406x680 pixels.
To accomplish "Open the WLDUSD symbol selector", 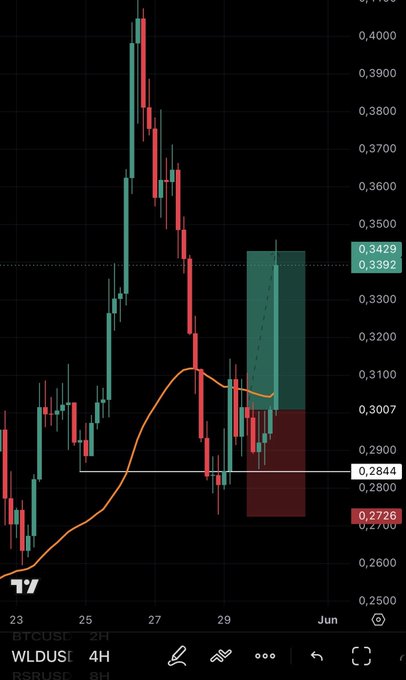I will click(43, 656).
